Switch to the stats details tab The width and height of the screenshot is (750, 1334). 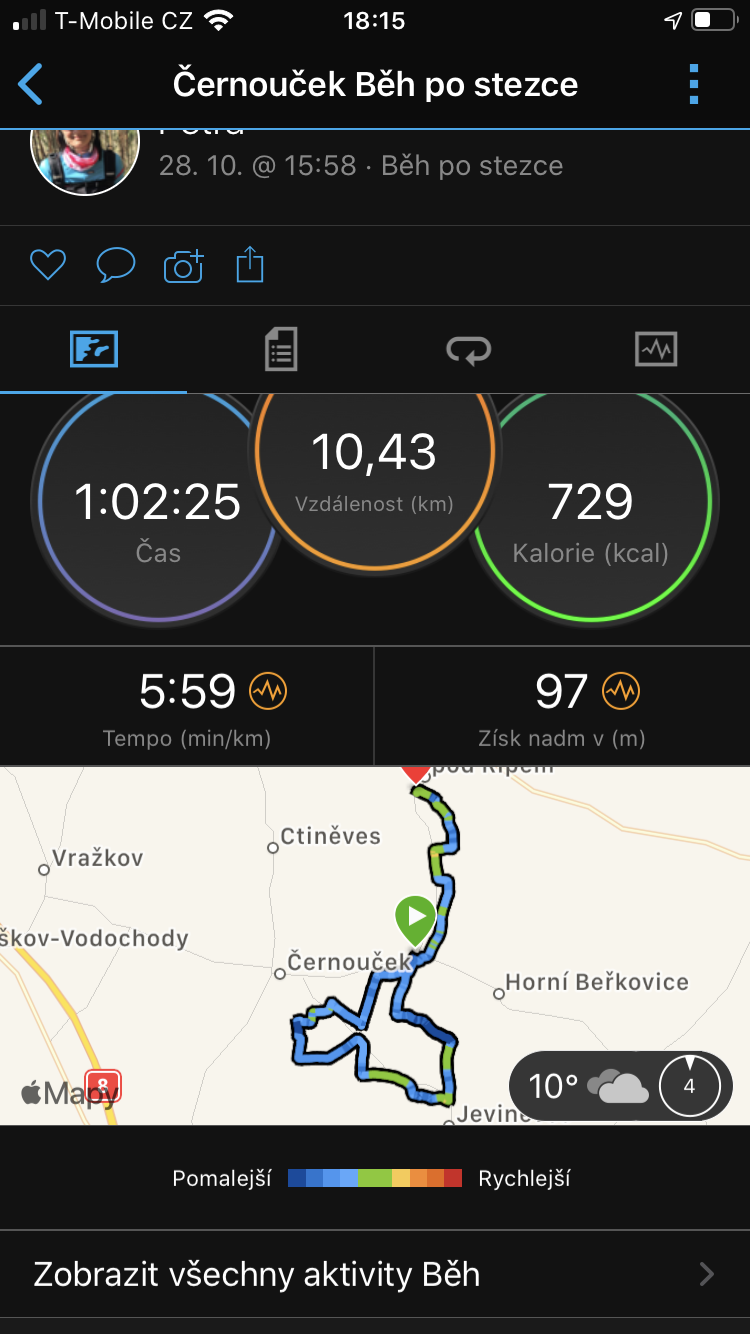pyautogui.click(x=281, y=350)
